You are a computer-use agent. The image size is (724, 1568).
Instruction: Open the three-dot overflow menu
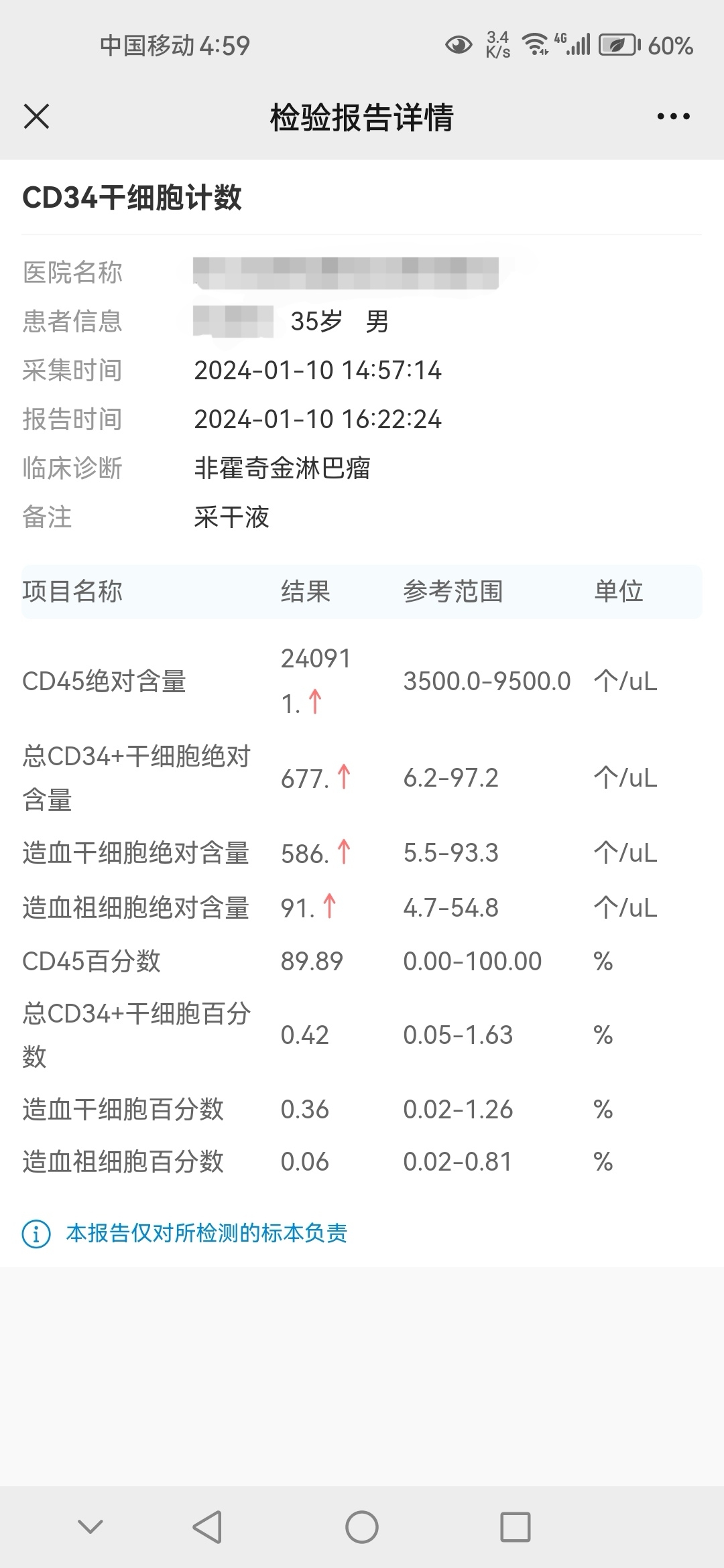[x=673, y=117]
